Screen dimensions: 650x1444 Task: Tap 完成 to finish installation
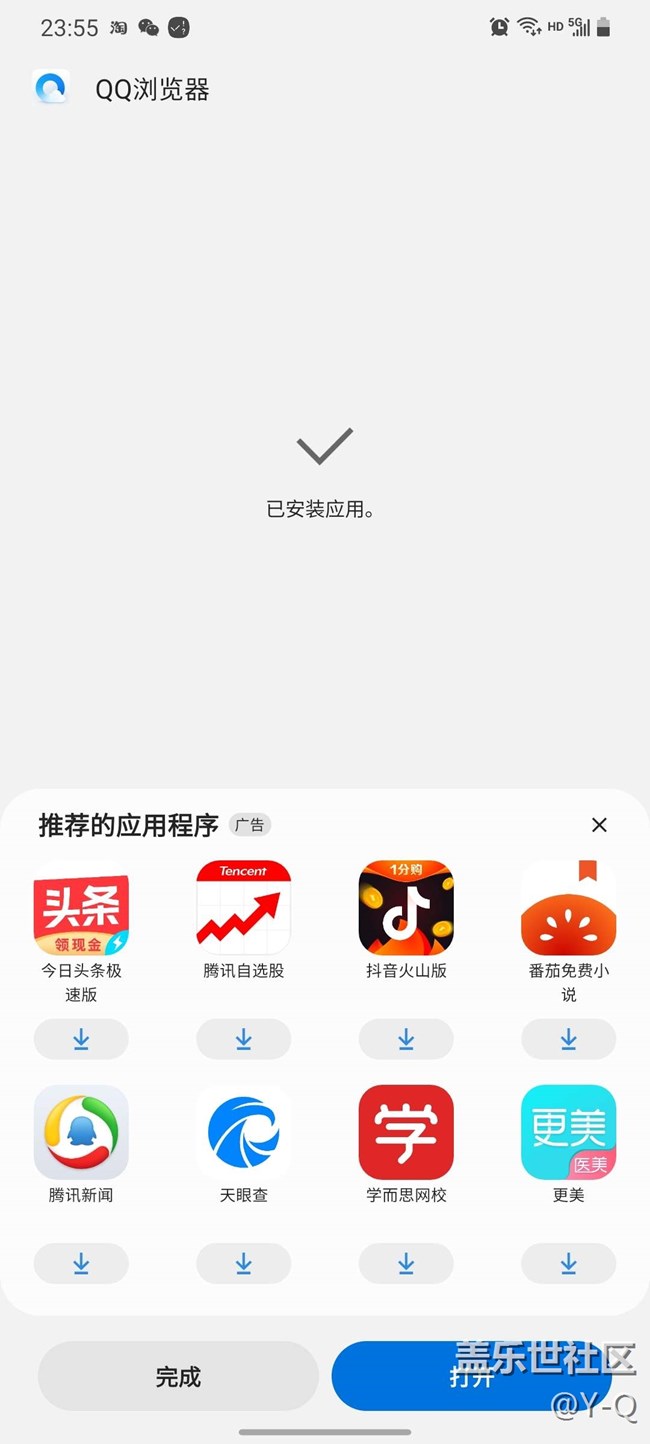click(x=178, y=1377)
